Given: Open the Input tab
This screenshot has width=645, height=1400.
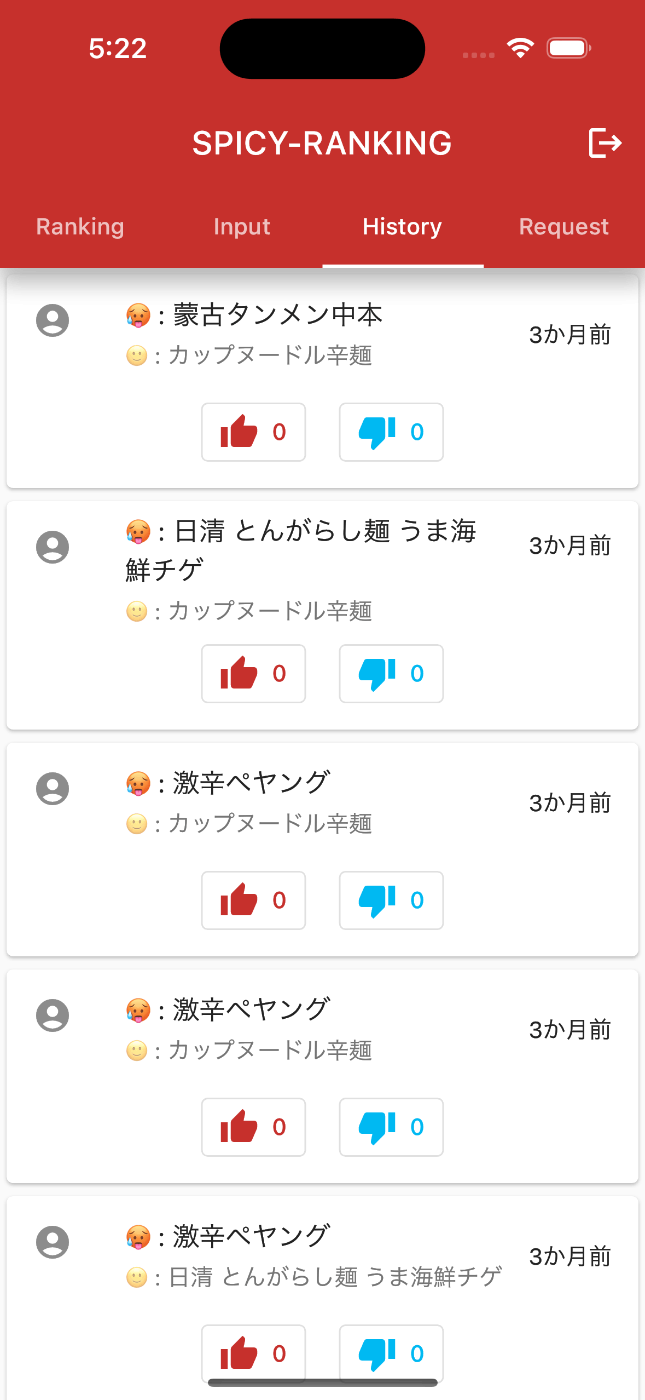Looking at the screenshot, I should coord(242,227).
